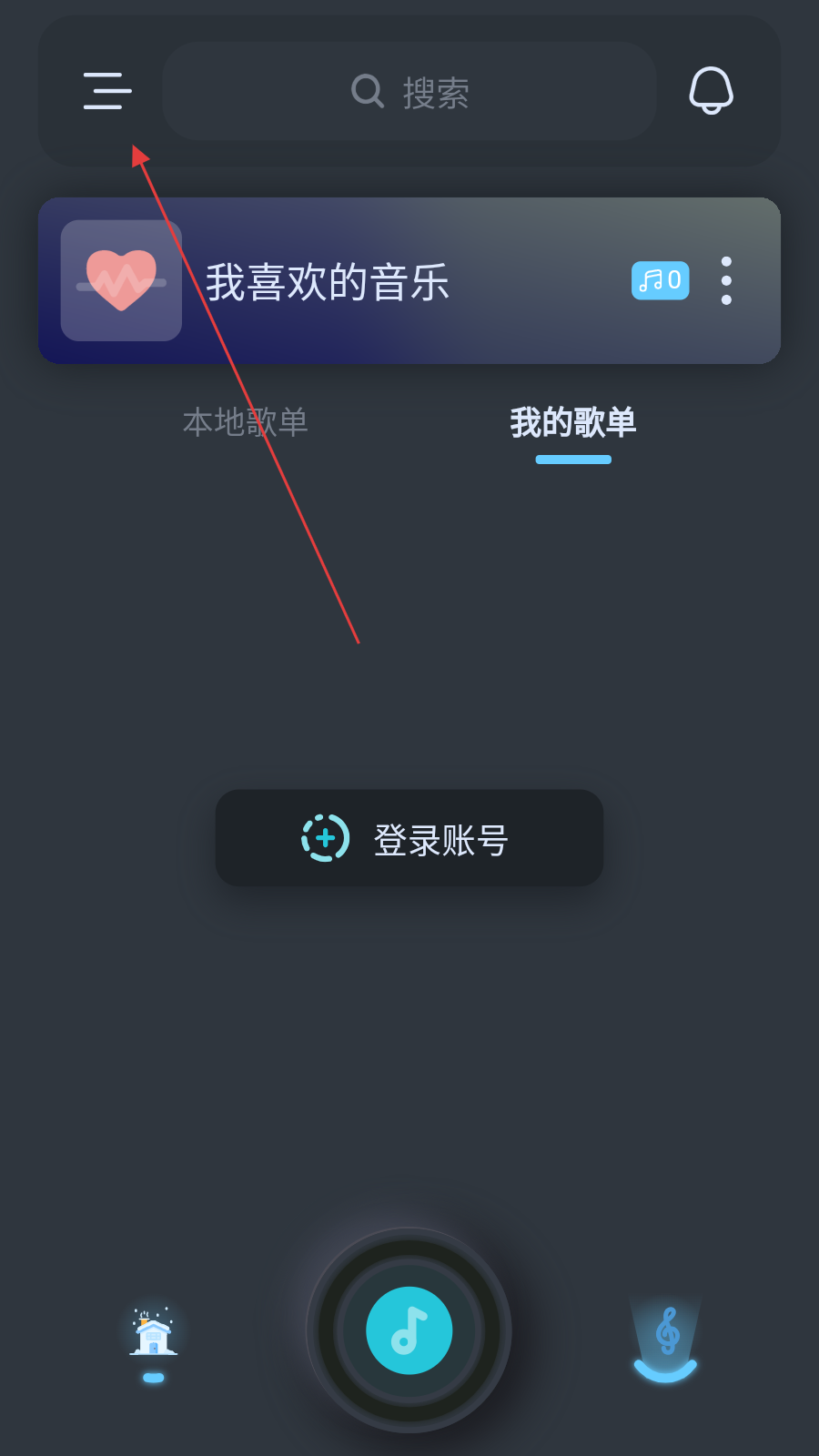Tap the 登录账号 login button
The height and width of the screenshot is (1456, 819).
pos(409,838)
